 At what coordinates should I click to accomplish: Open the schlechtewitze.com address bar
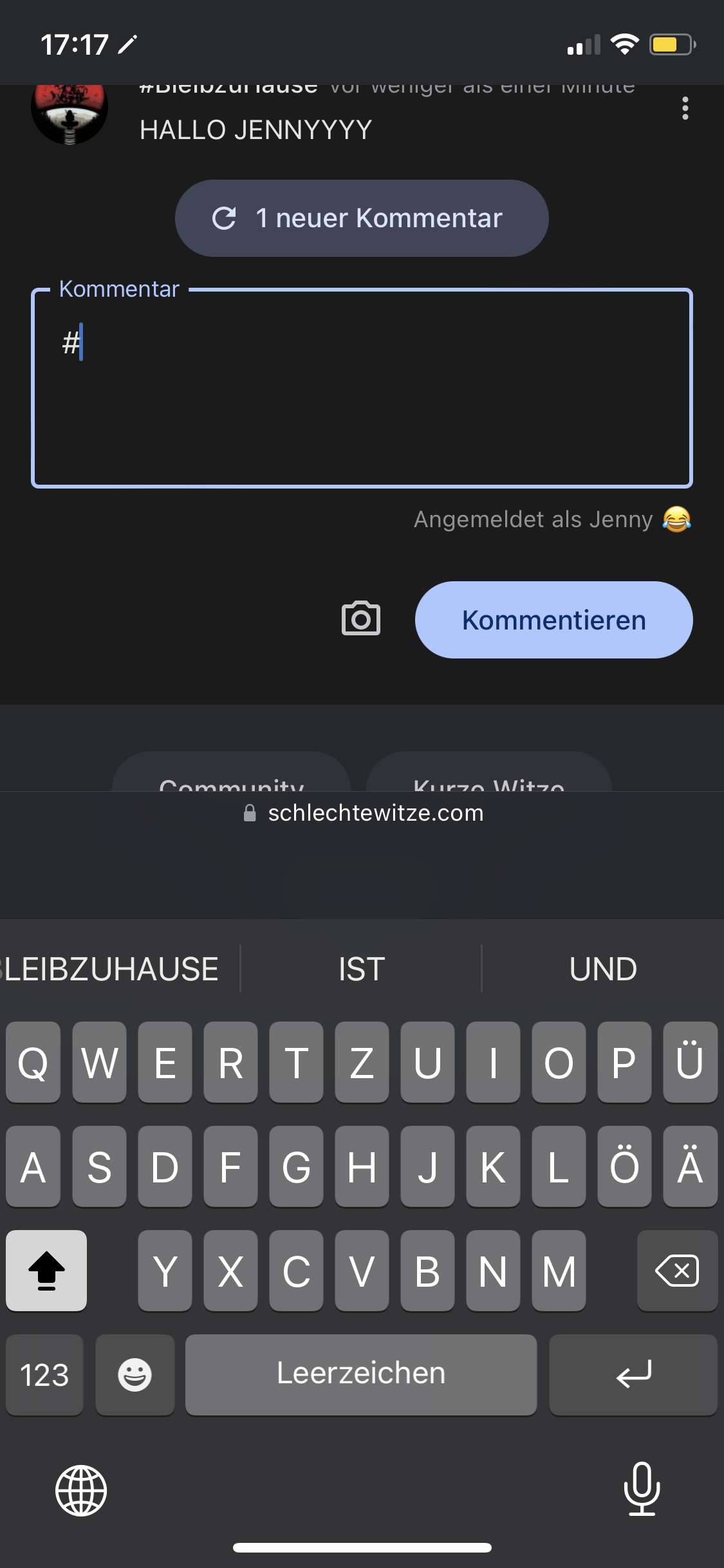coord(363,814)
